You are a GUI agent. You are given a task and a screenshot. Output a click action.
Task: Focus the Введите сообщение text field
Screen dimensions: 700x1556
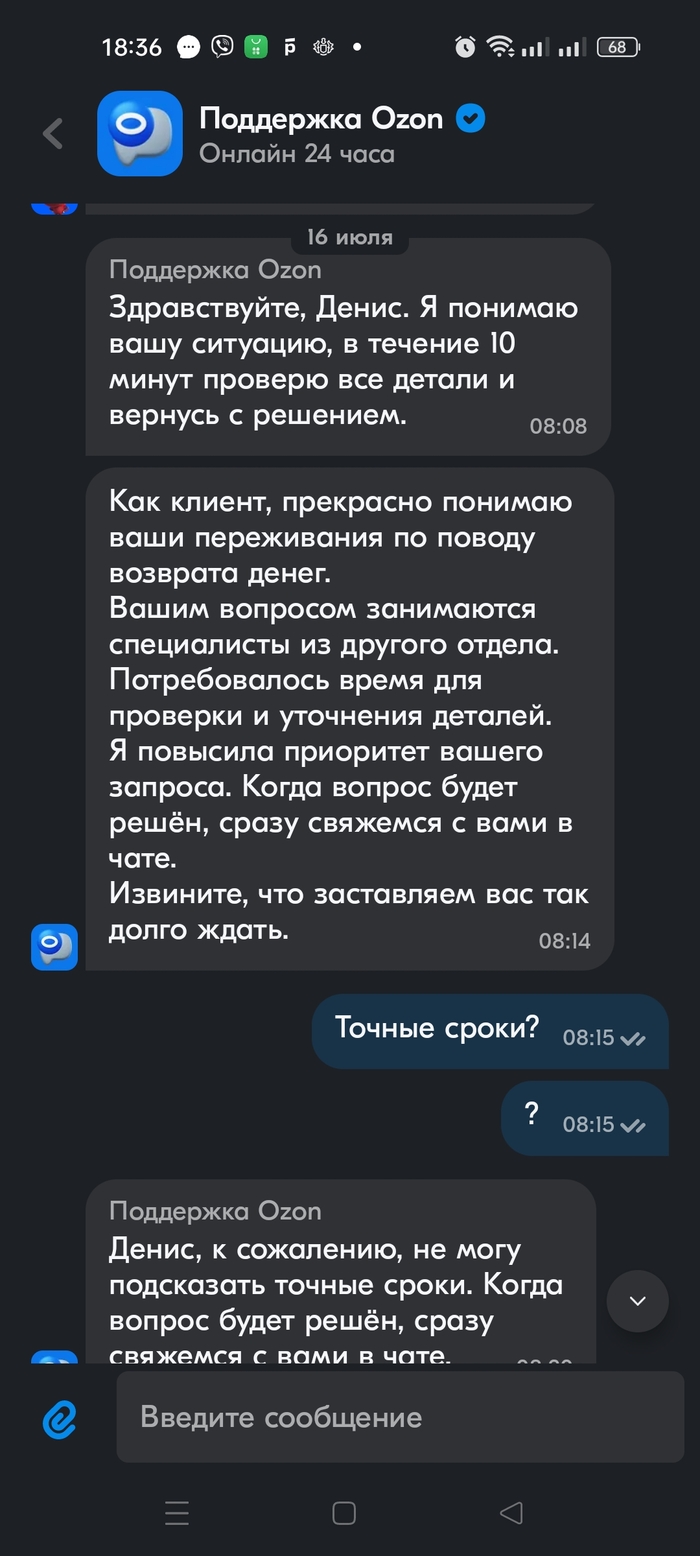[400, 1417]
